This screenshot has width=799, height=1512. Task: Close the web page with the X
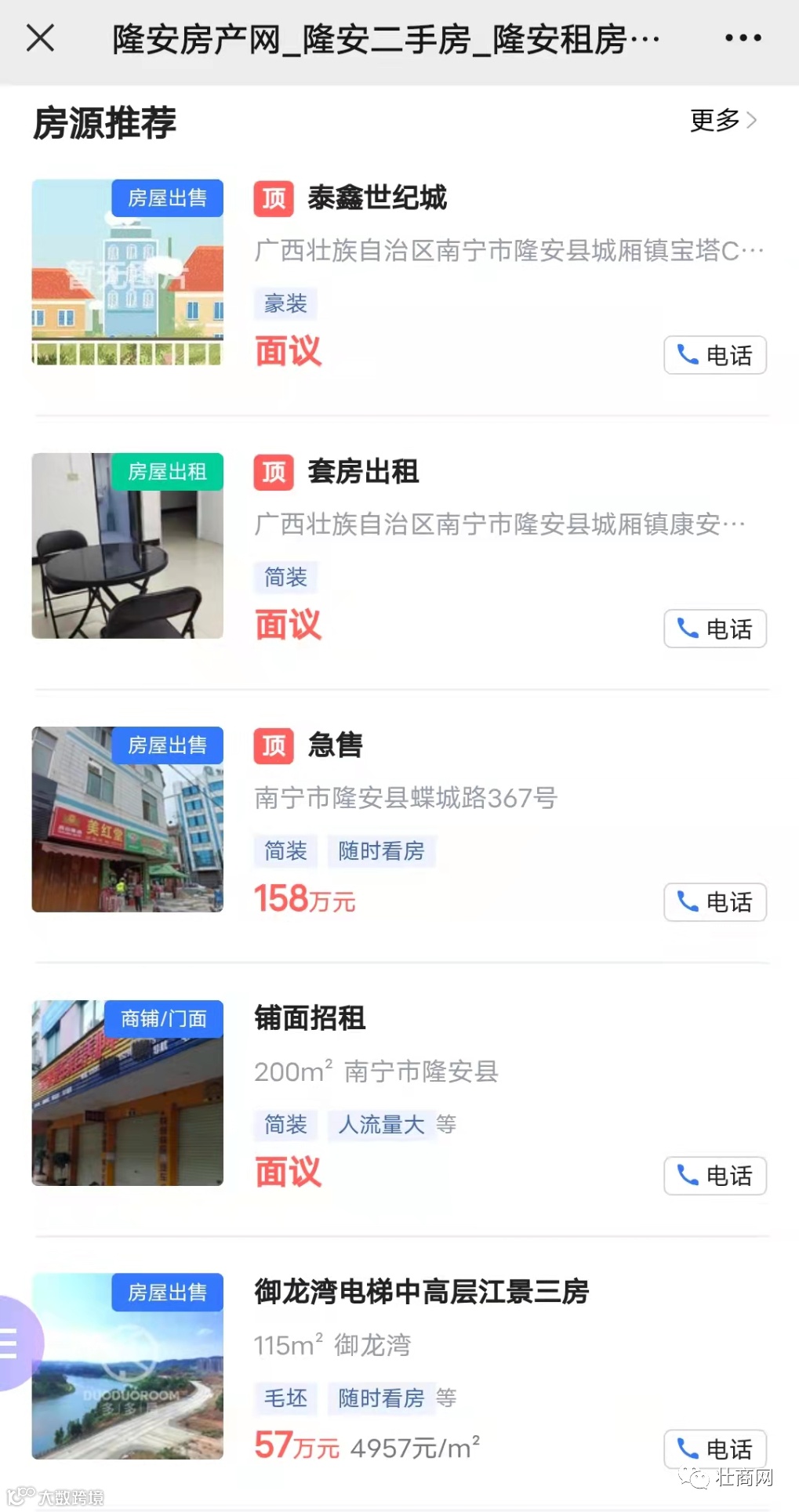(40, 38)
